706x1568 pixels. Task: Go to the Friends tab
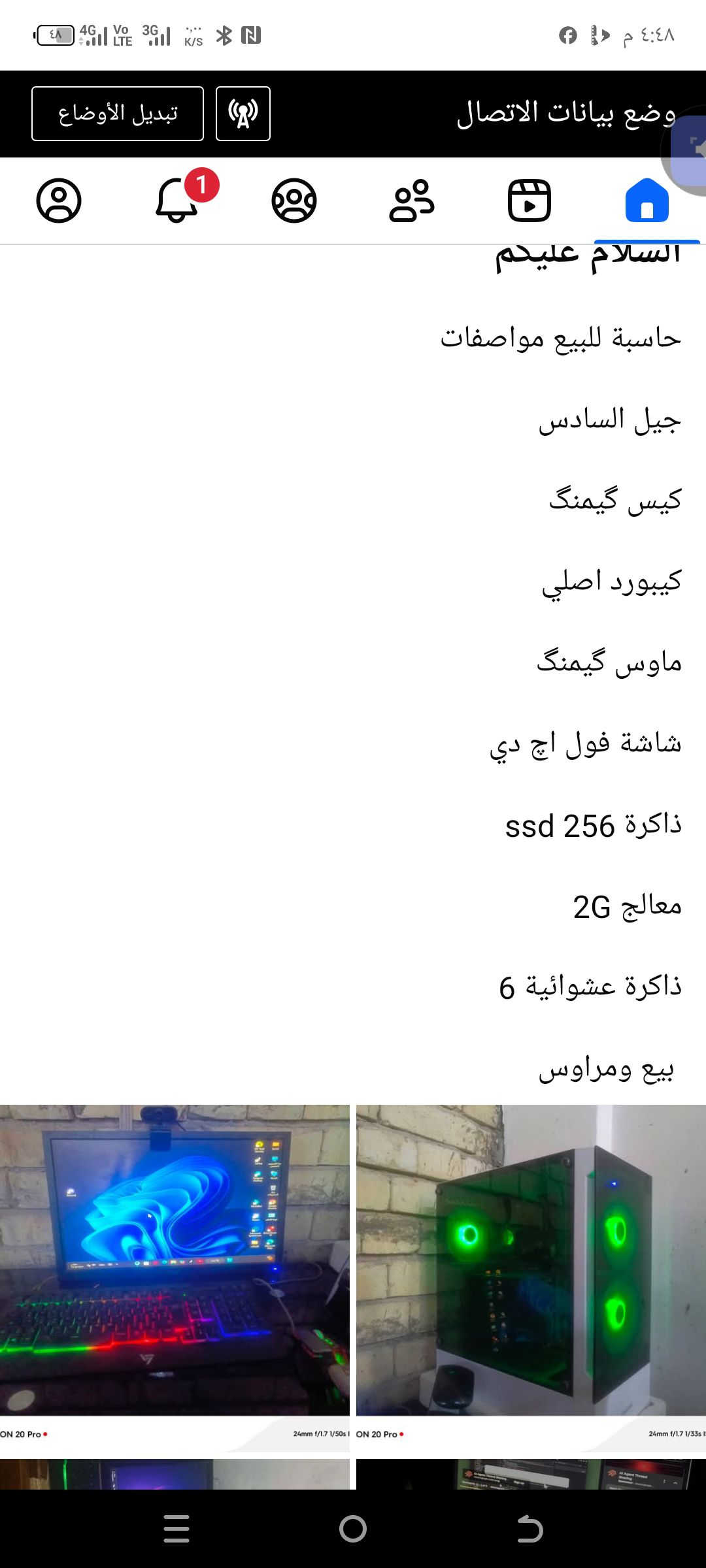[x=412, y=201]
